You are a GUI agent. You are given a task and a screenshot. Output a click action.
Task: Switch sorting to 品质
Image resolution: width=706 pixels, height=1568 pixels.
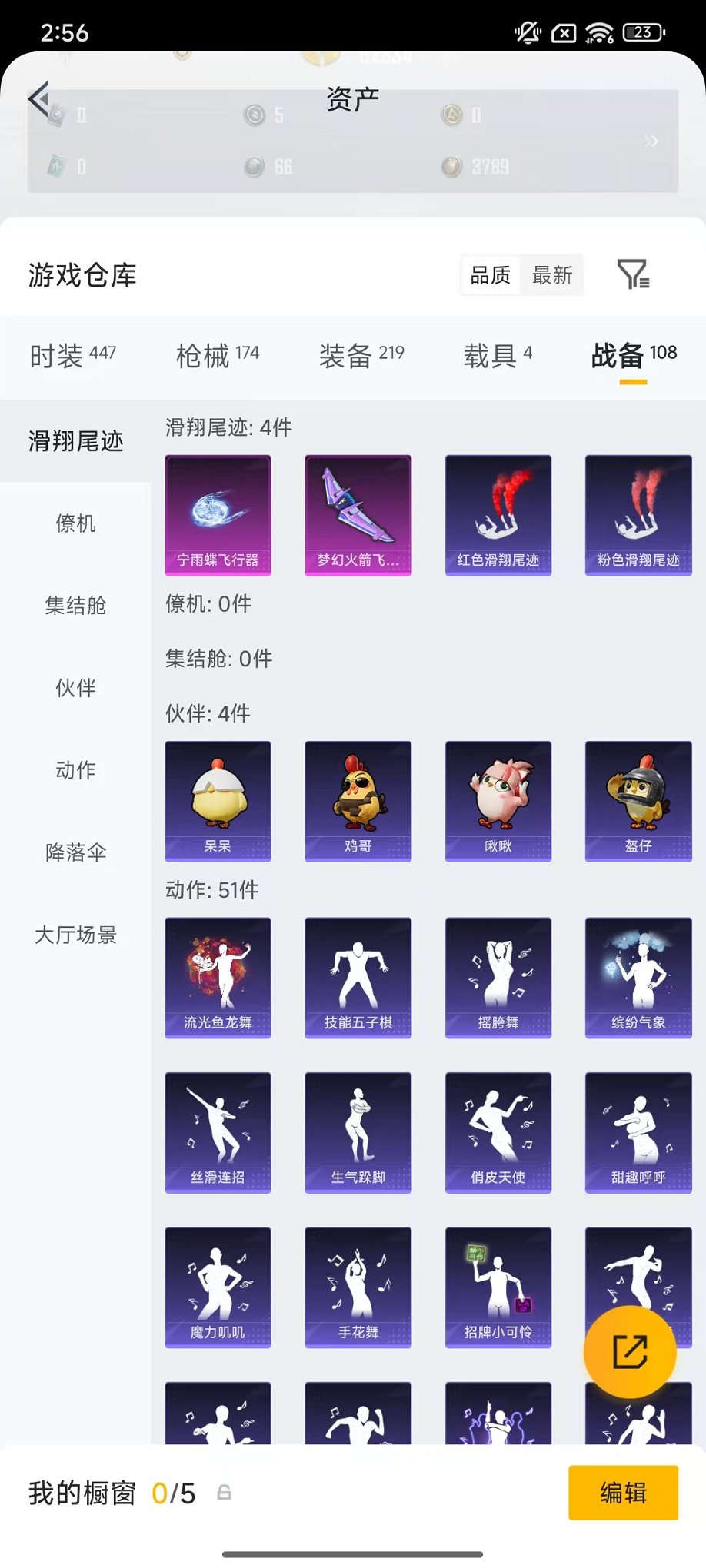tap(491, 275)
